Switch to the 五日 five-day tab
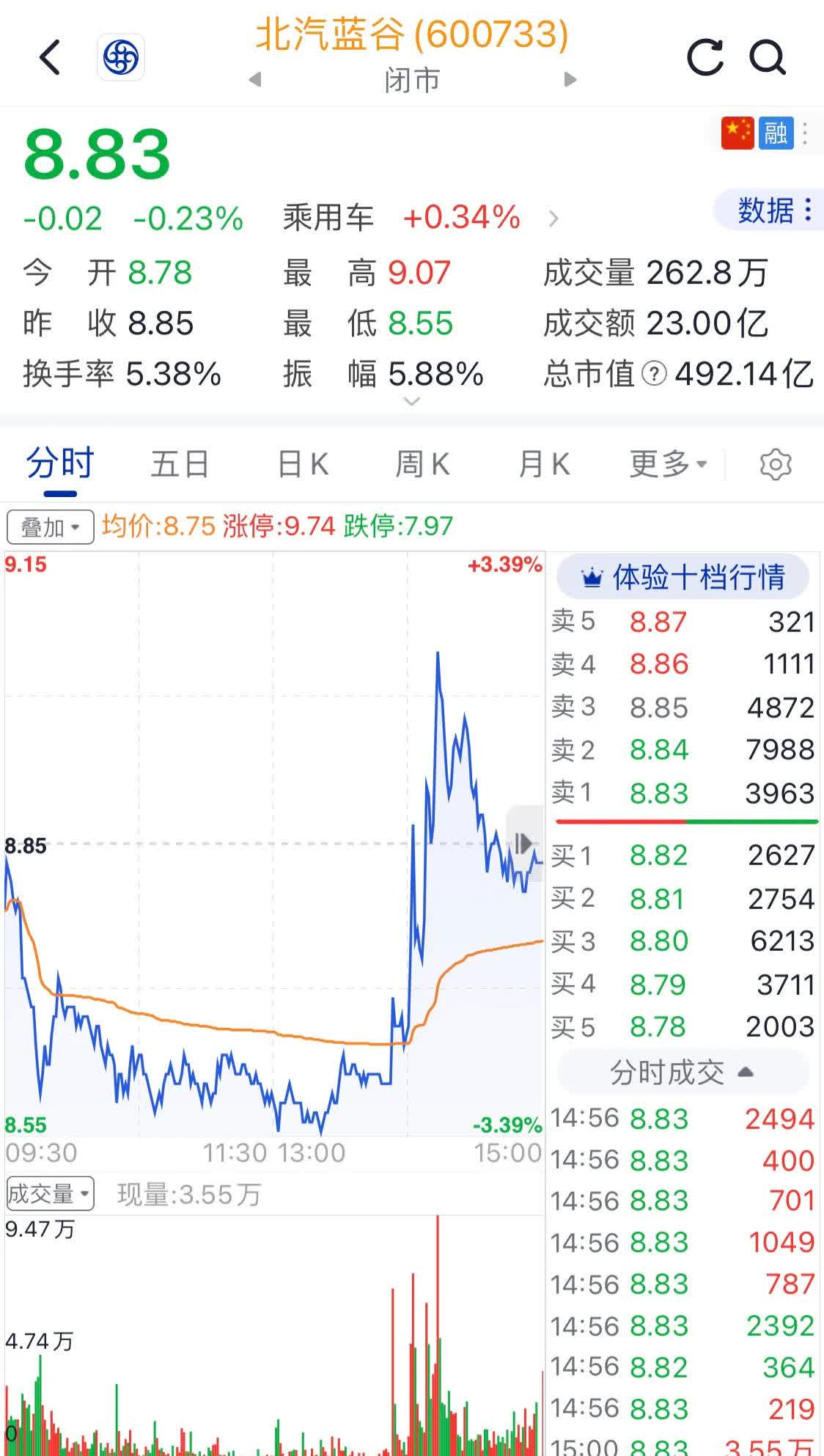Screen dimensions: 824x1456 point(180,463)
